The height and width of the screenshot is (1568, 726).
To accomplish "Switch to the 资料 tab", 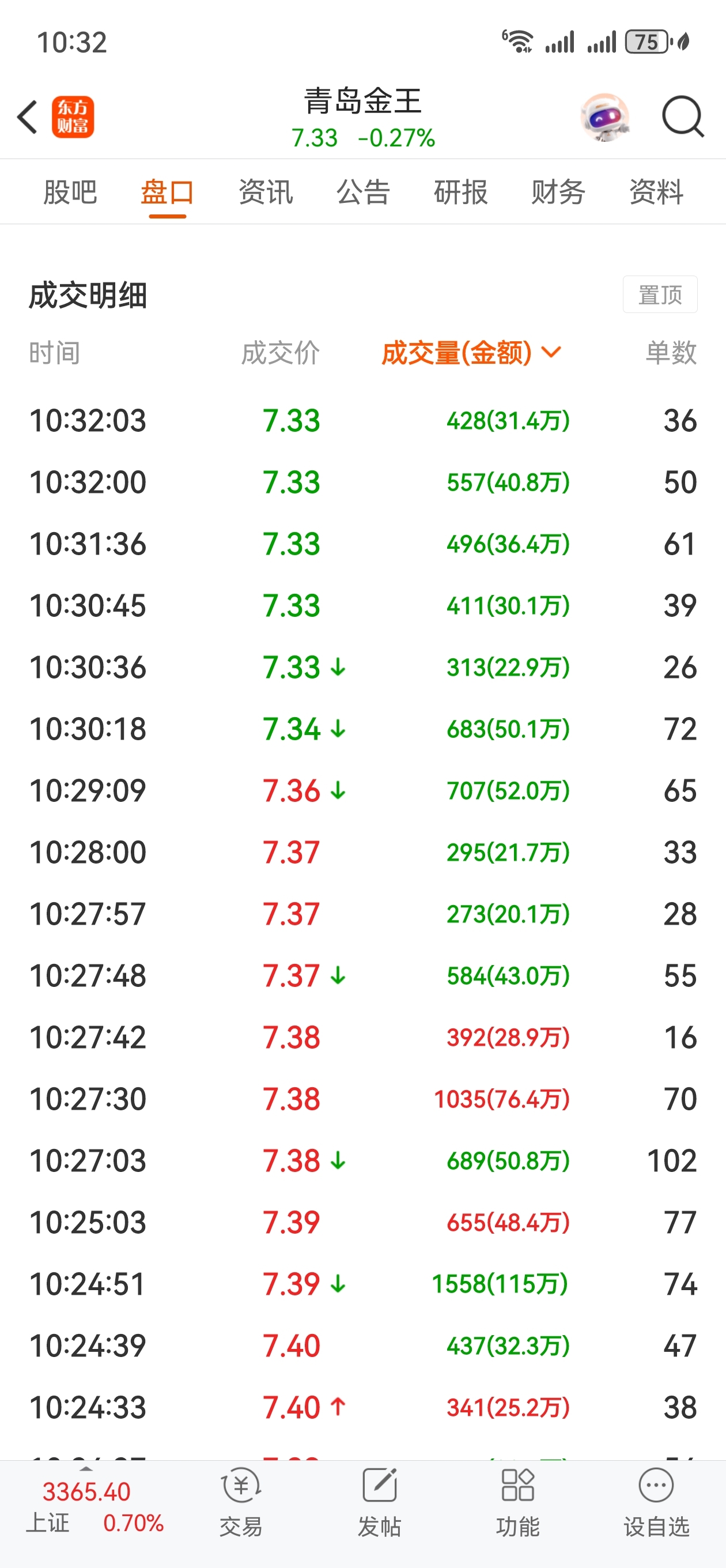I will click(656, 193).
